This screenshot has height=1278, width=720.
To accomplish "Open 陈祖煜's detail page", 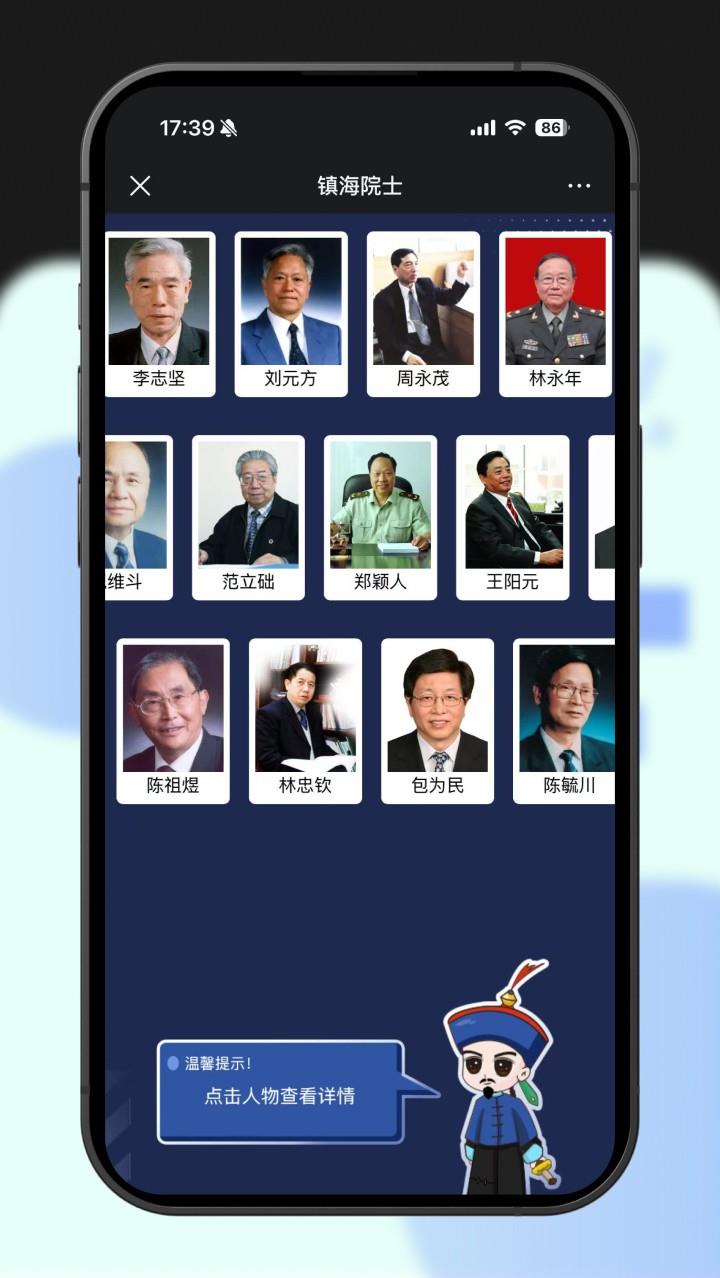I will (173, 720).
